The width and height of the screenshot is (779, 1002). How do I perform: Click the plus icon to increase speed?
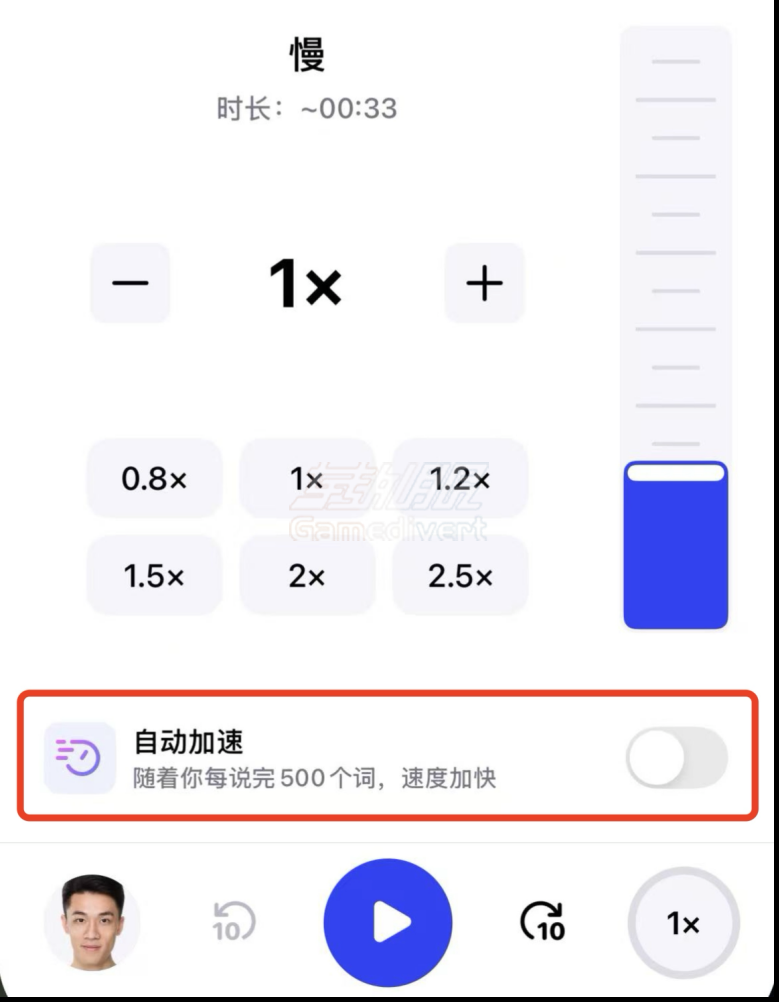[x=484, y=283]
